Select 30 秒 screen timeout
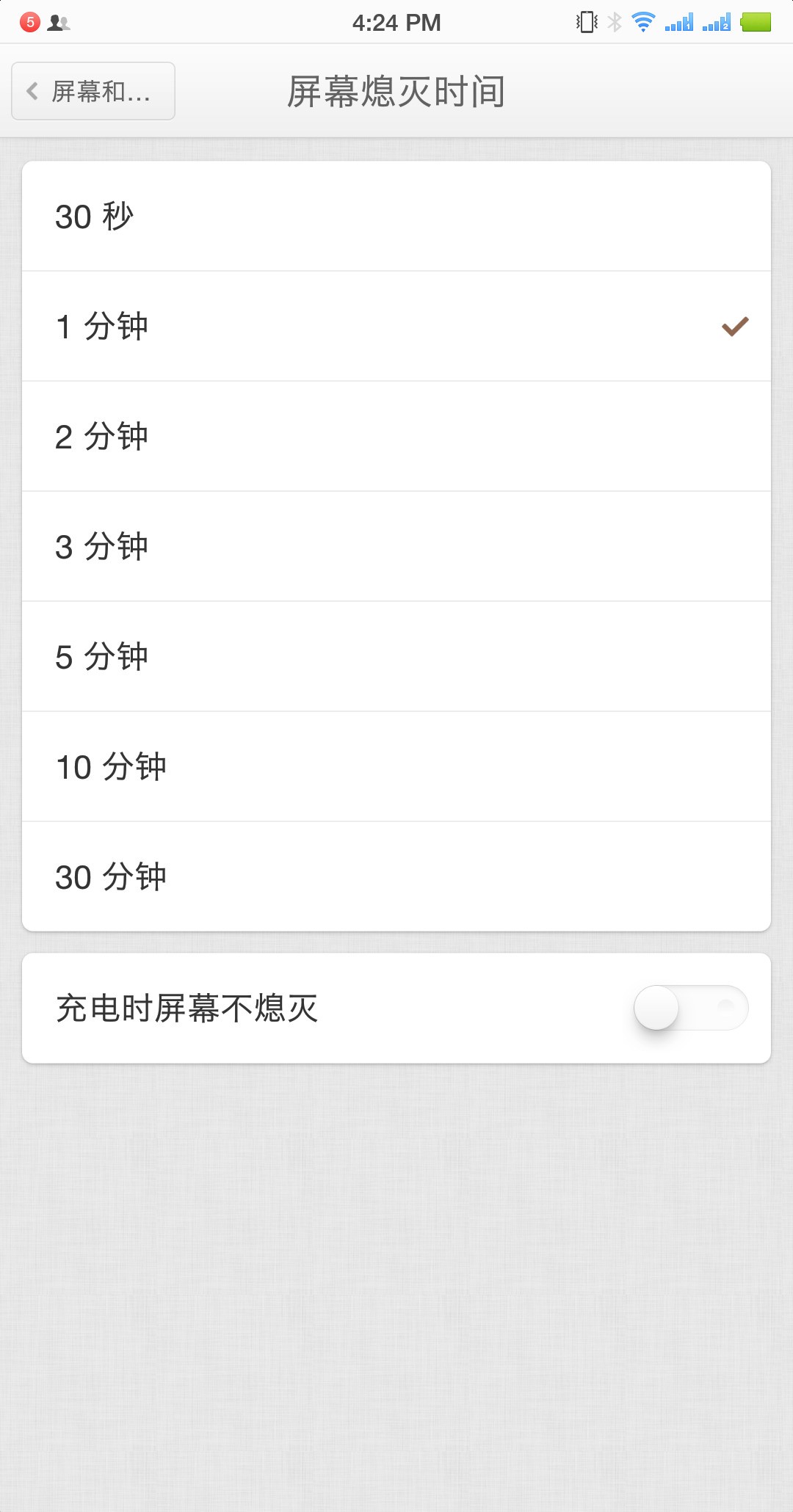 click(396, 217)
